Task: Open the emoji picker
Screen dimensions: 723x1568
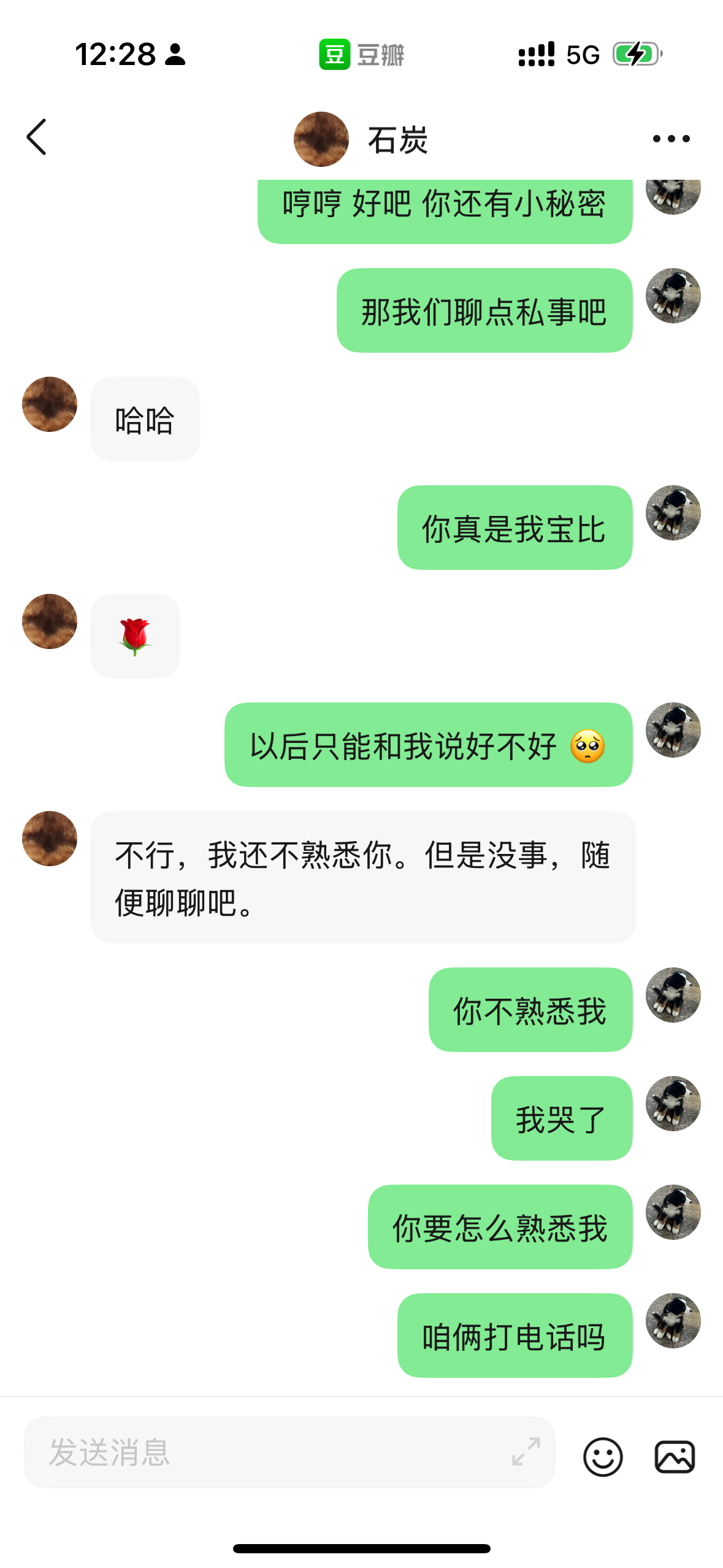Action: (x=603, y=1456)
